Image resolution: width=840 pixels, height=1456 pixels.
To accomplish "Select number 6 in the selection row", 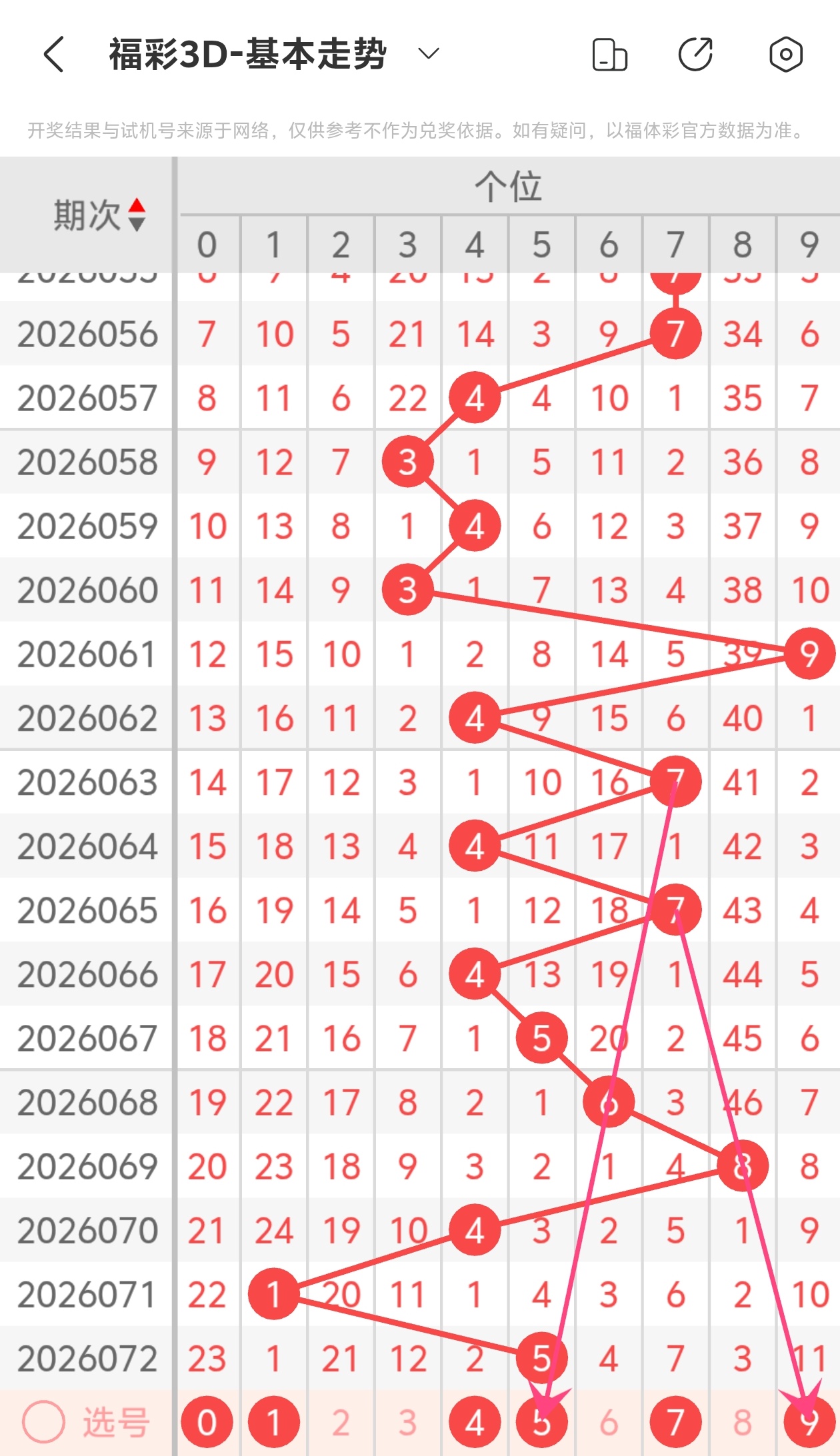I will (x=609, y=1423).
